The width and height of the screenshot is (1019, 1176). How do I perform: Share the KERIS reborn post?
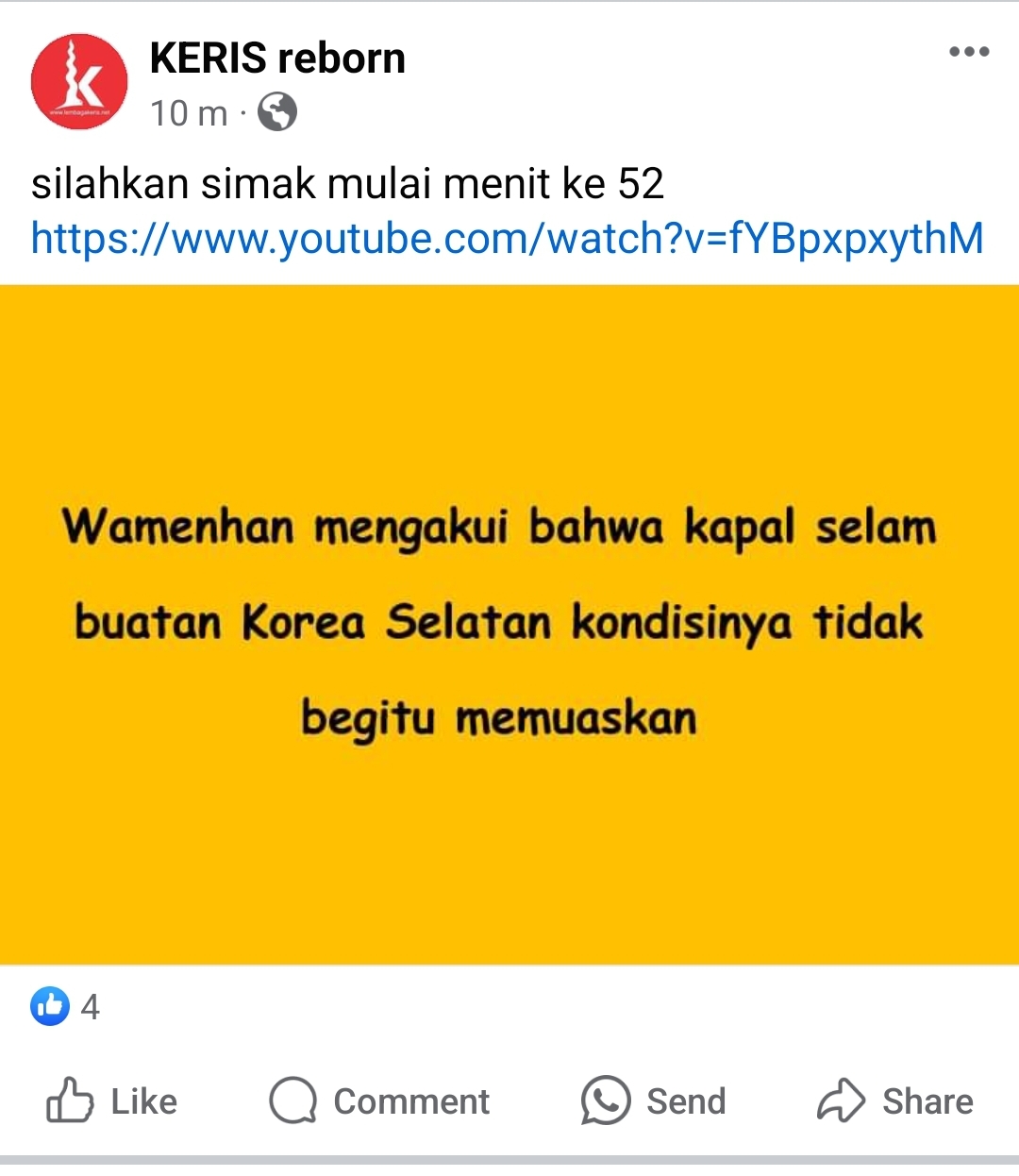(894, 1100)
